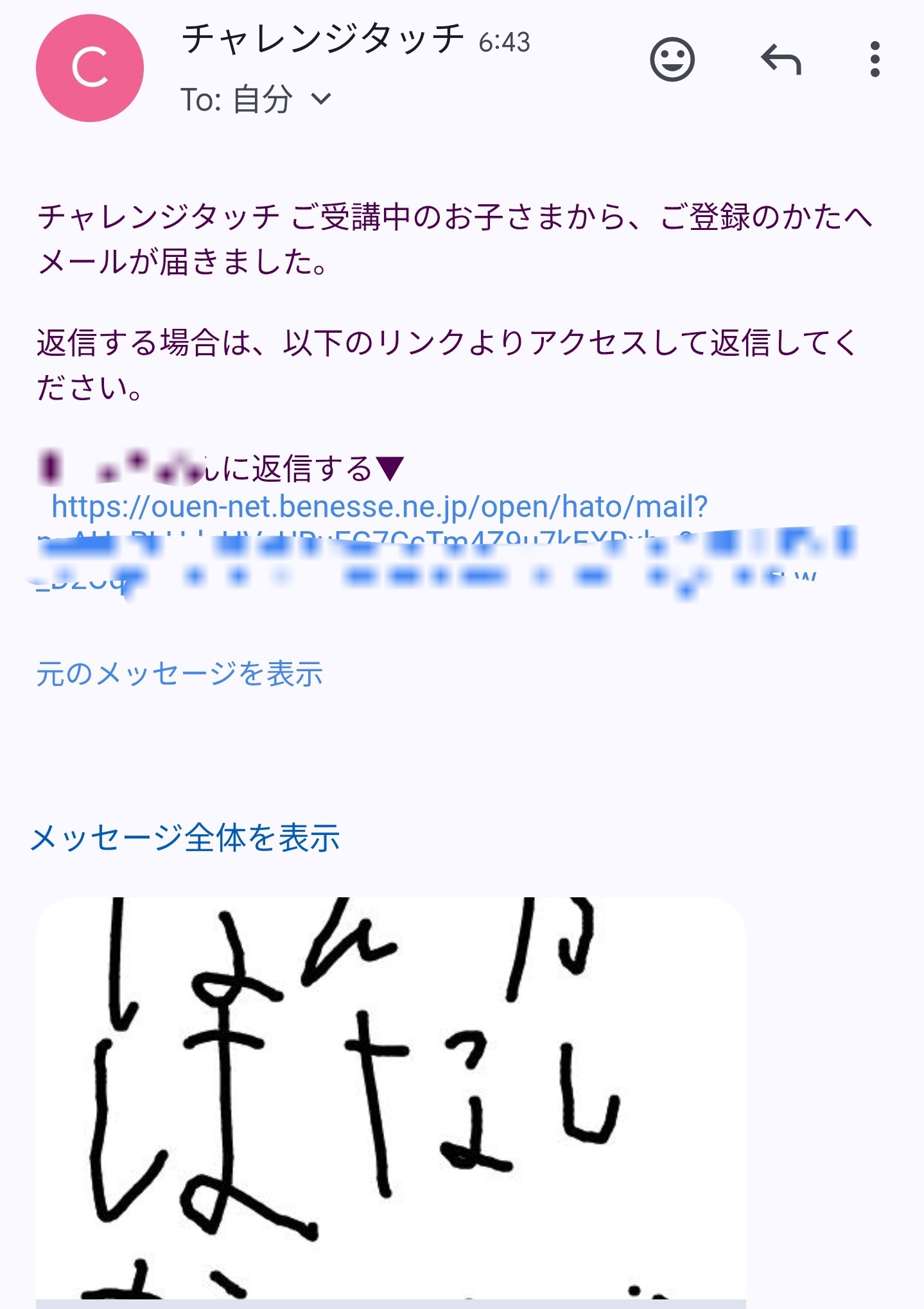This screenshot has height=1309, width=924.
Task: Expand recipient details next to To: 自分
Action: pyautogui.click(x=320, y=100)
